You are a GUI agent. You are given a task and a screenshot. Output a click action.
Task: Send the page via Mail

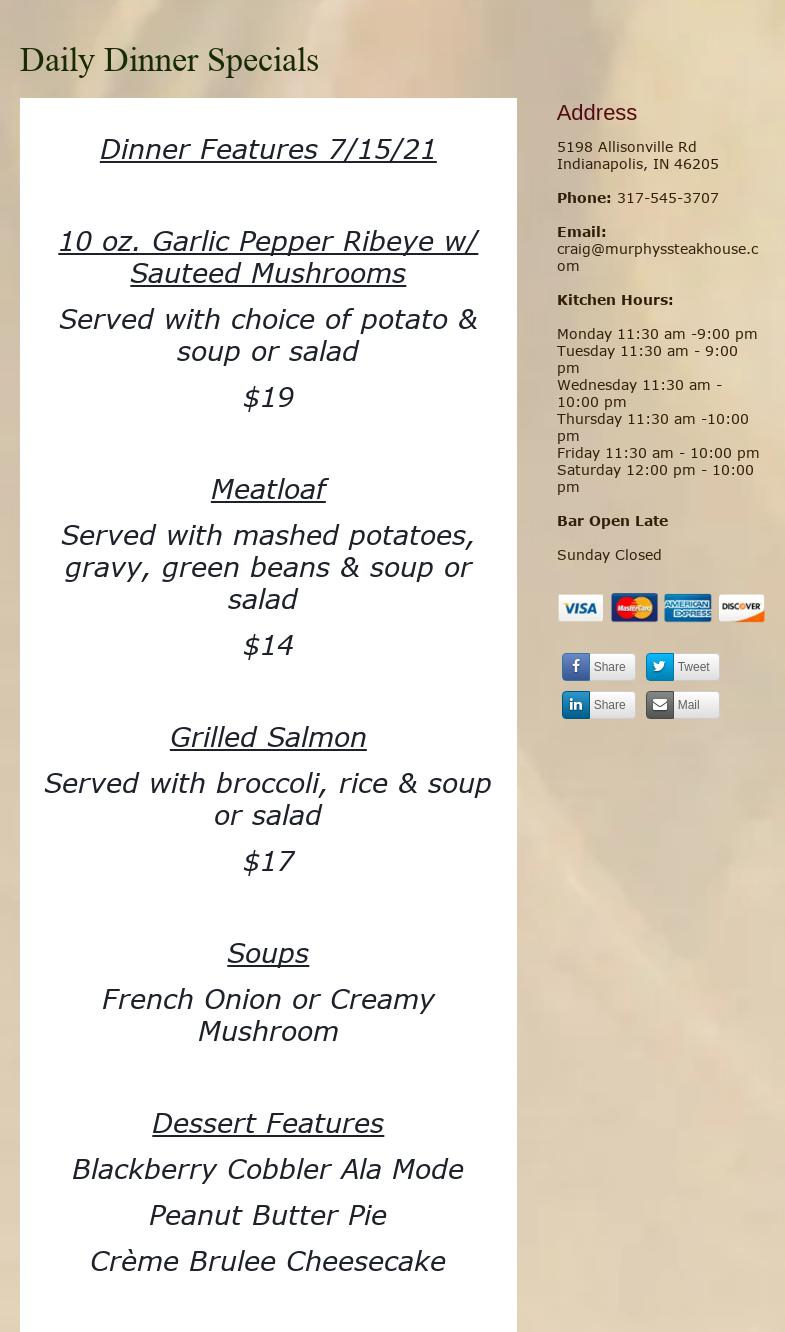click(682, 705)
